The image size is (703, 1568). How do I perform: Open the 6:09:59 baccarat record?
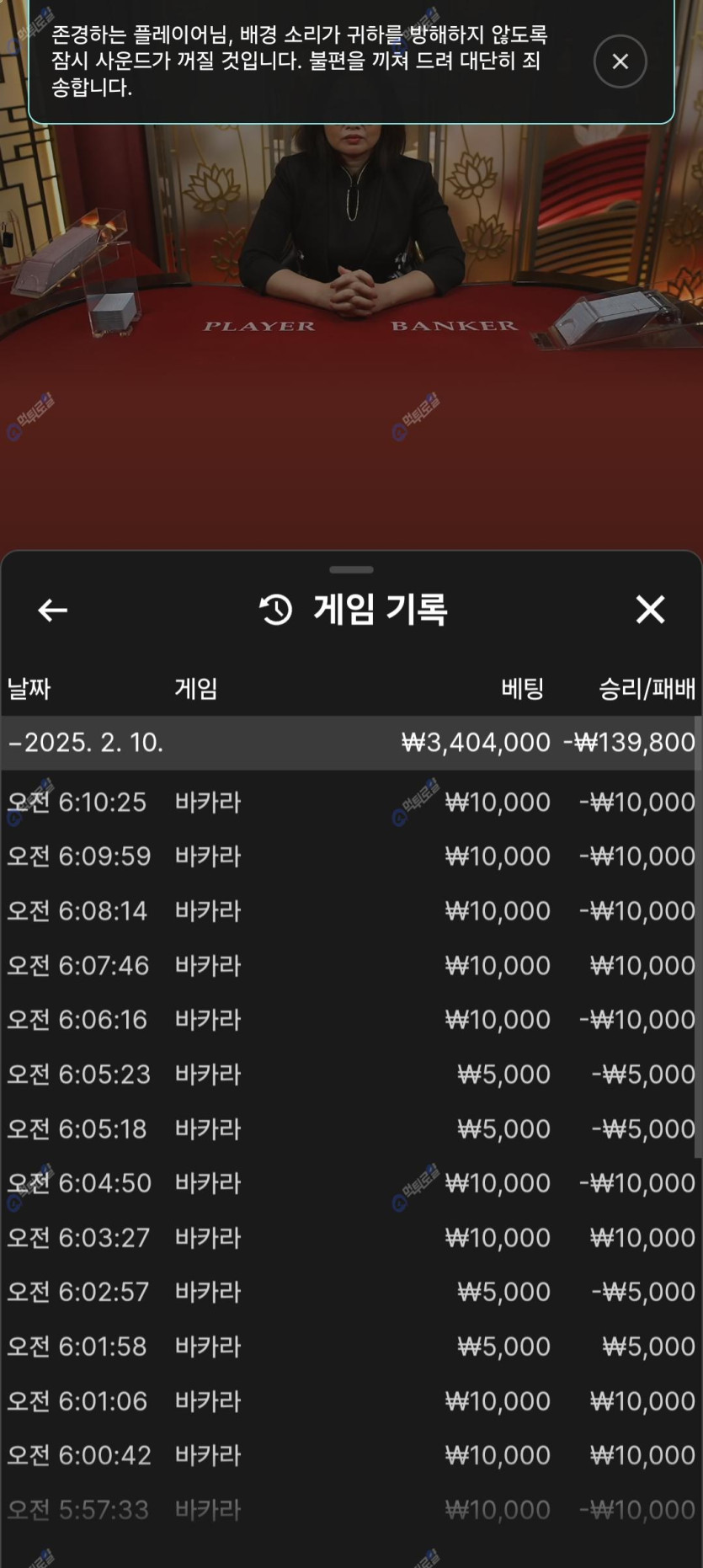(x=349, y=856)
